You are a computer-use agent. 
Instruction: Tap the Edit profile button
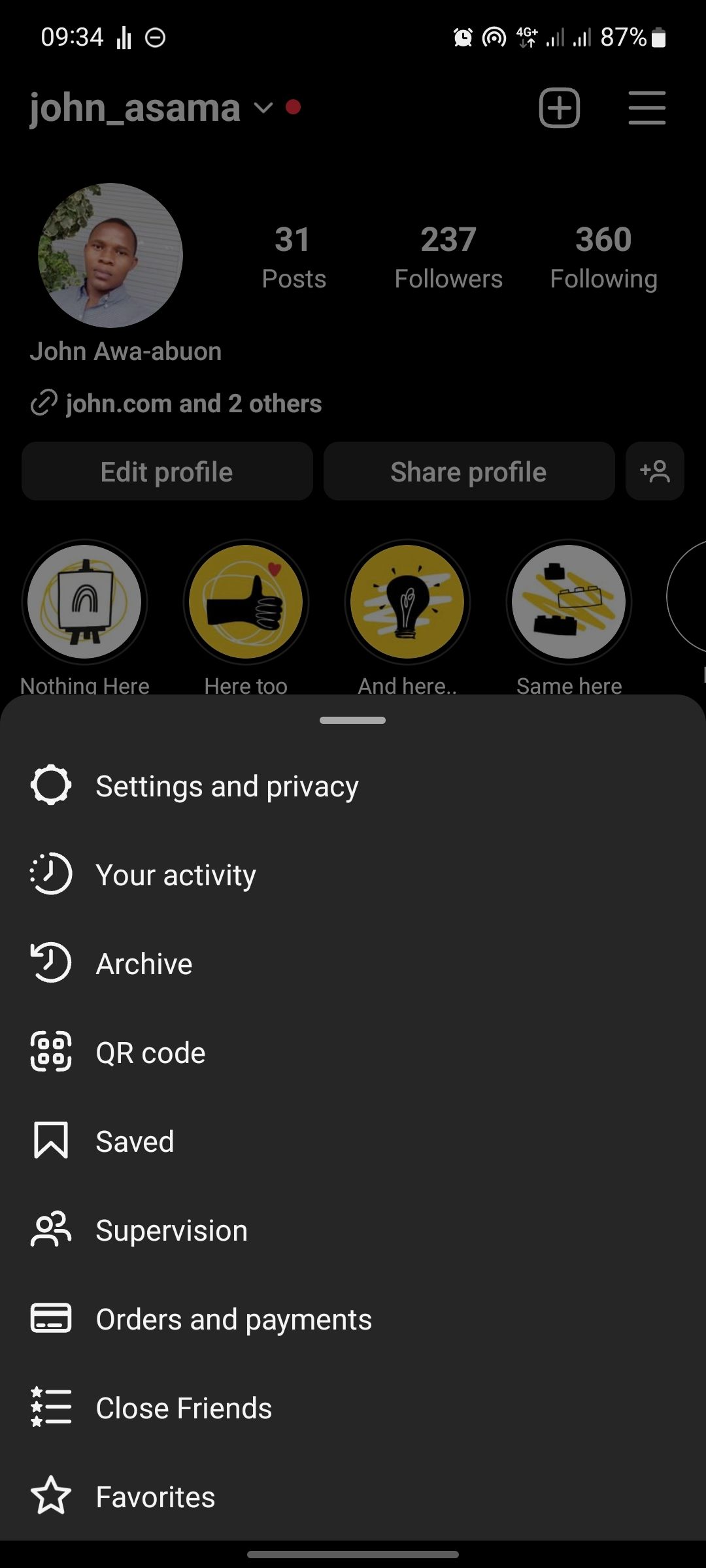(166, 471)
